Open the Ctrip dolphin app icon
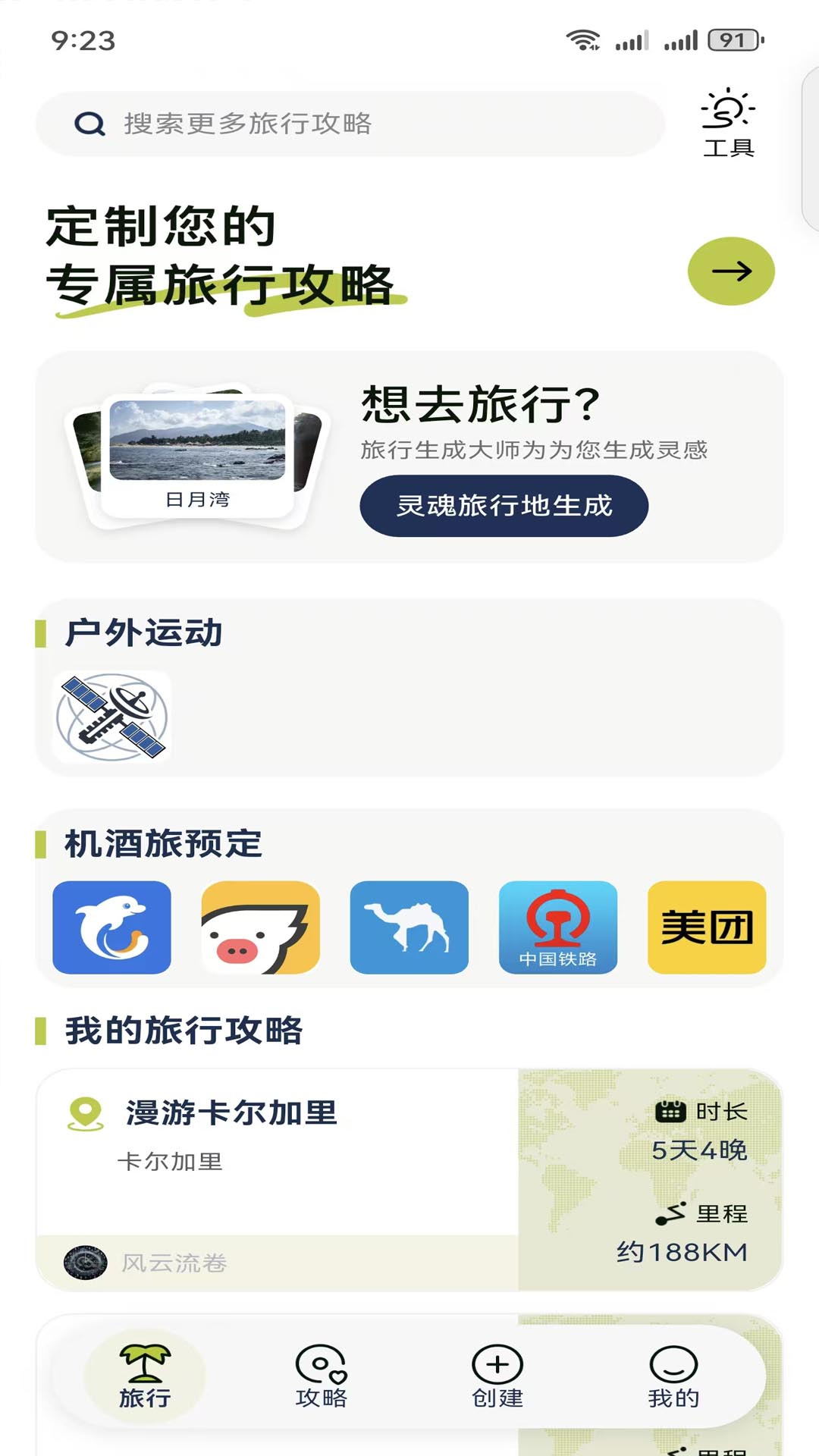 (x=112, y=927)
